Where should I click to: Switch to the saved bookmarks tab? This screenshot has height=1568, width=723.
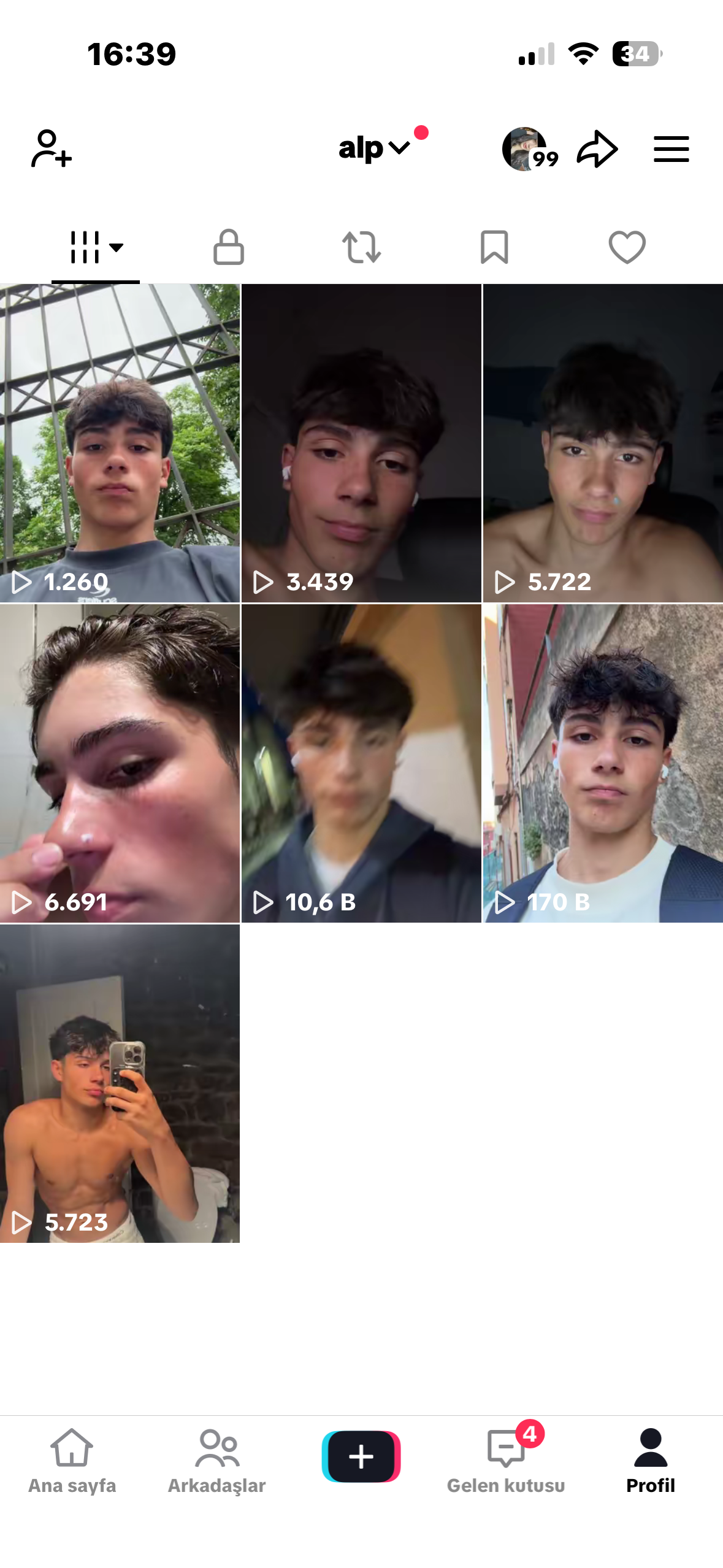click(x=494, y=247)
